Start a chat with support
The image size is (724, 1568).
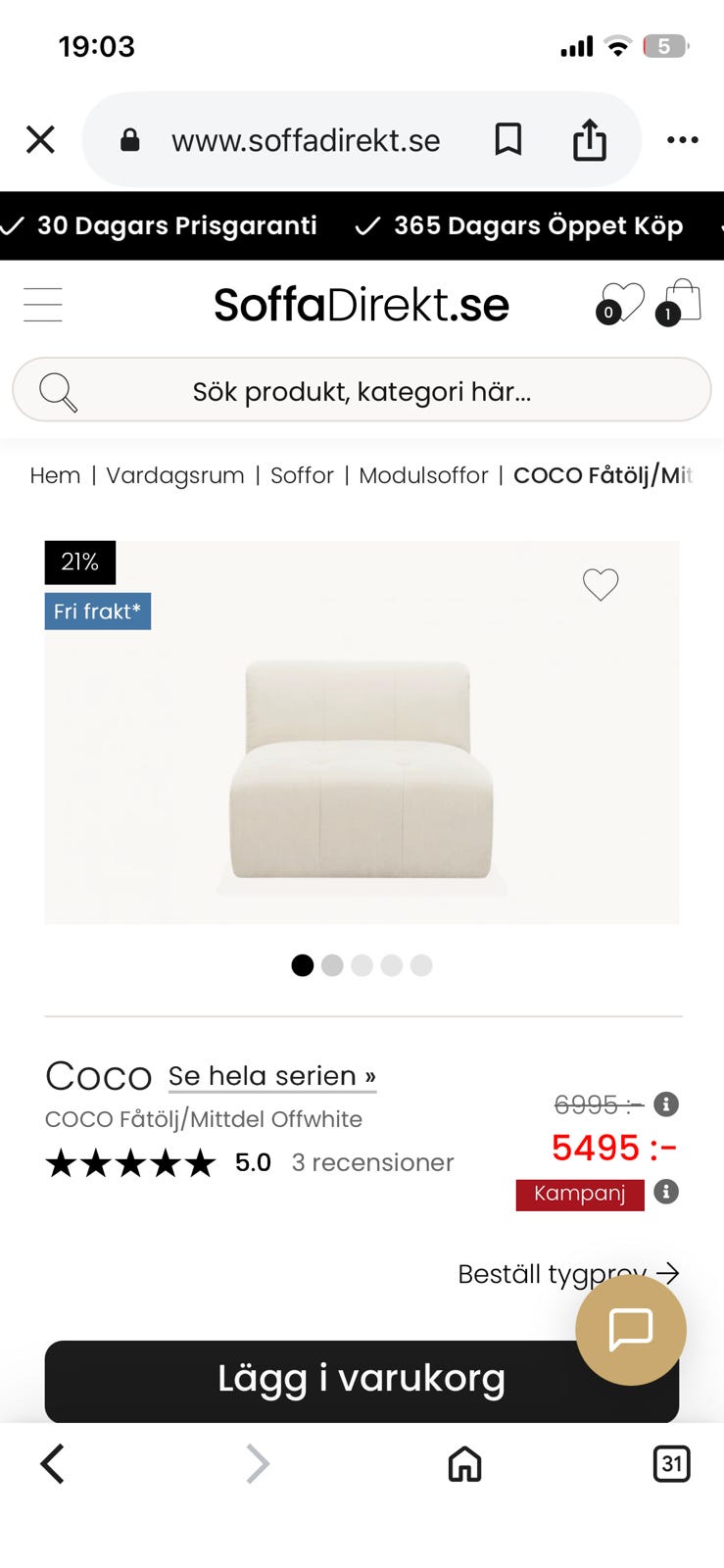(x=630, y=1330)
